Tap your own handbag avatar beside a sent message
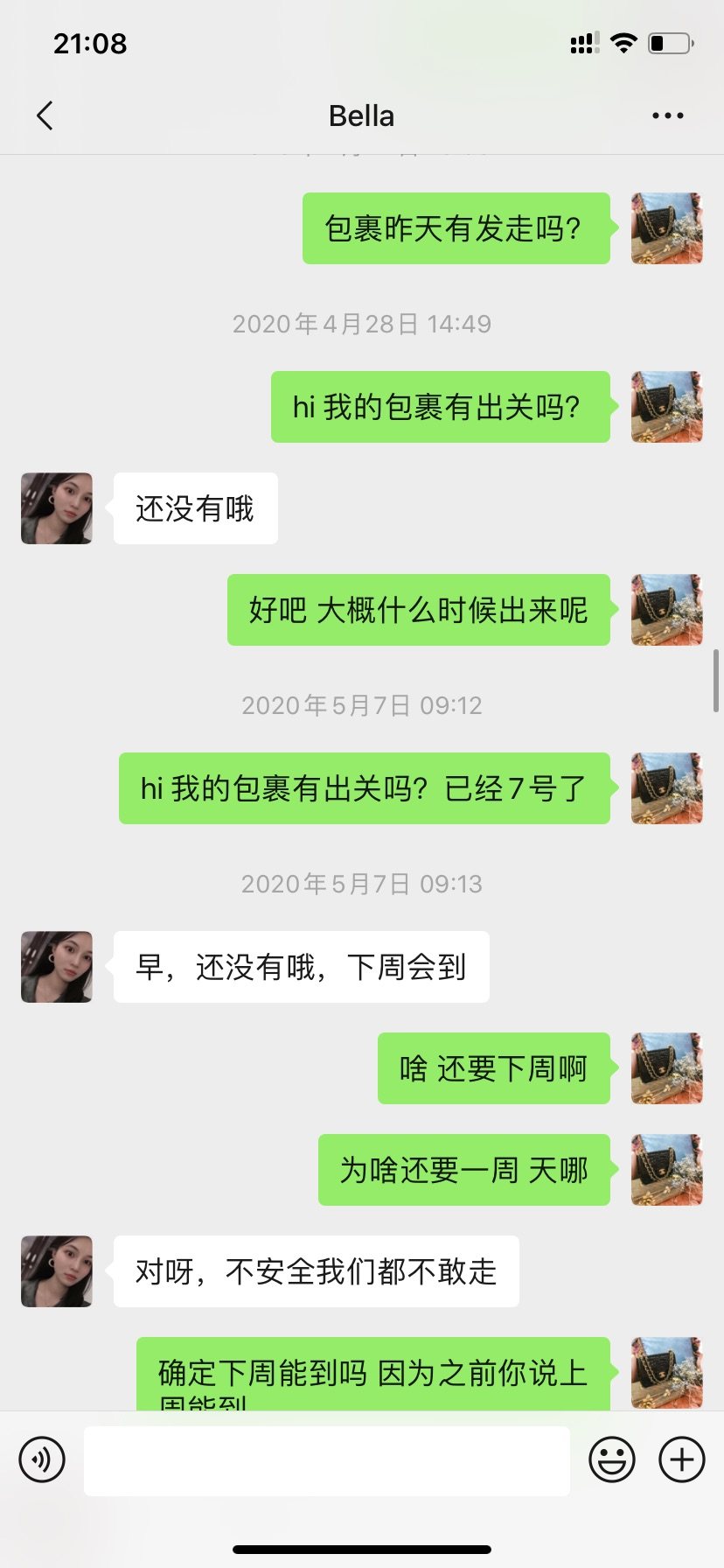This screenshot has width=724, height=1568. click(665, 228)
